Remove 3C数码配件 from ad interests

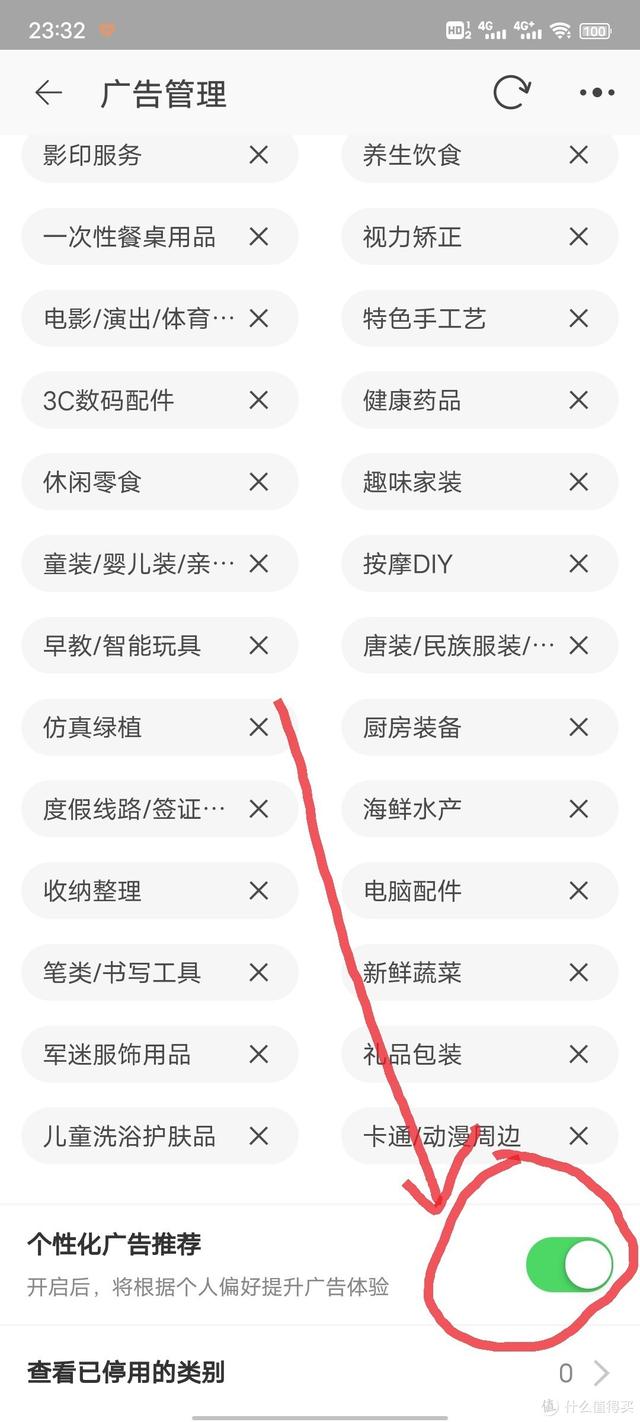(x=259, y=400)
